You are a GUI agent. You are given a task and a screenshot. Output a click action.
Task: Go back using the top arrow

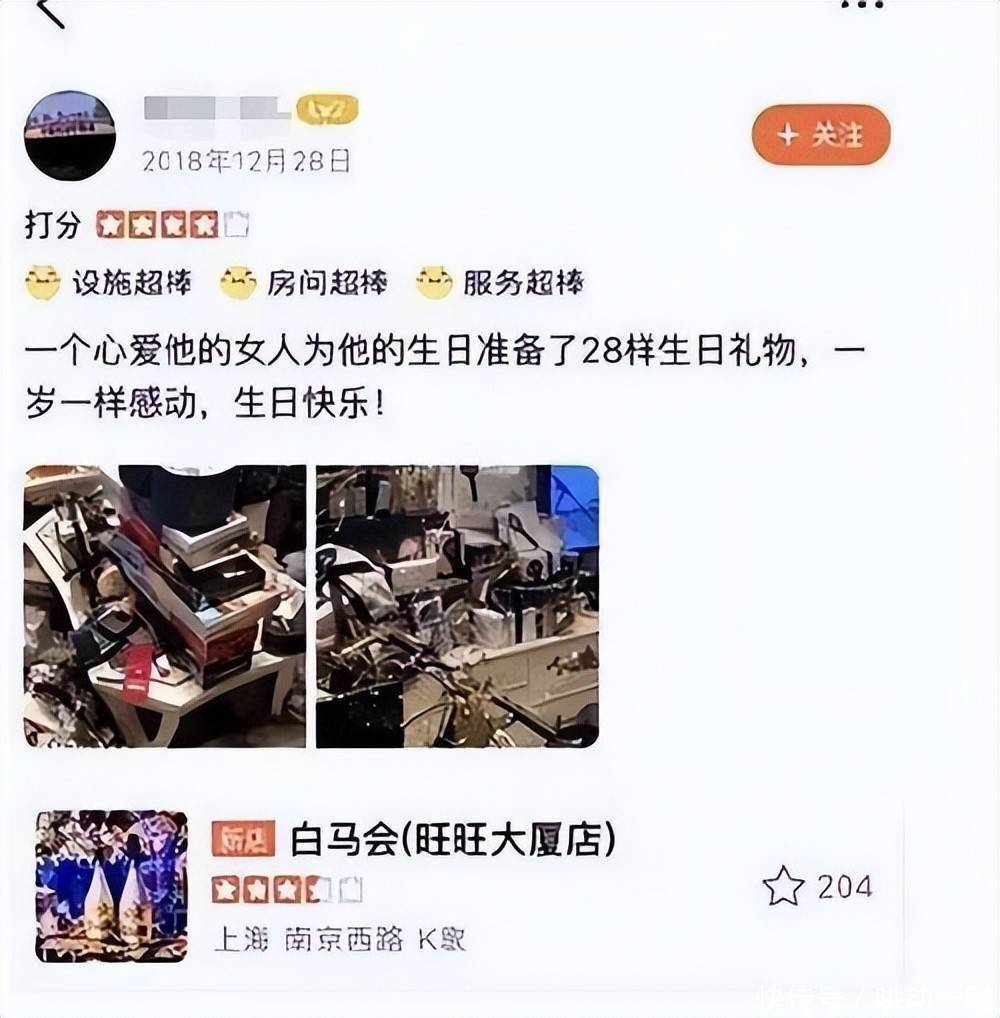[50, 12]
